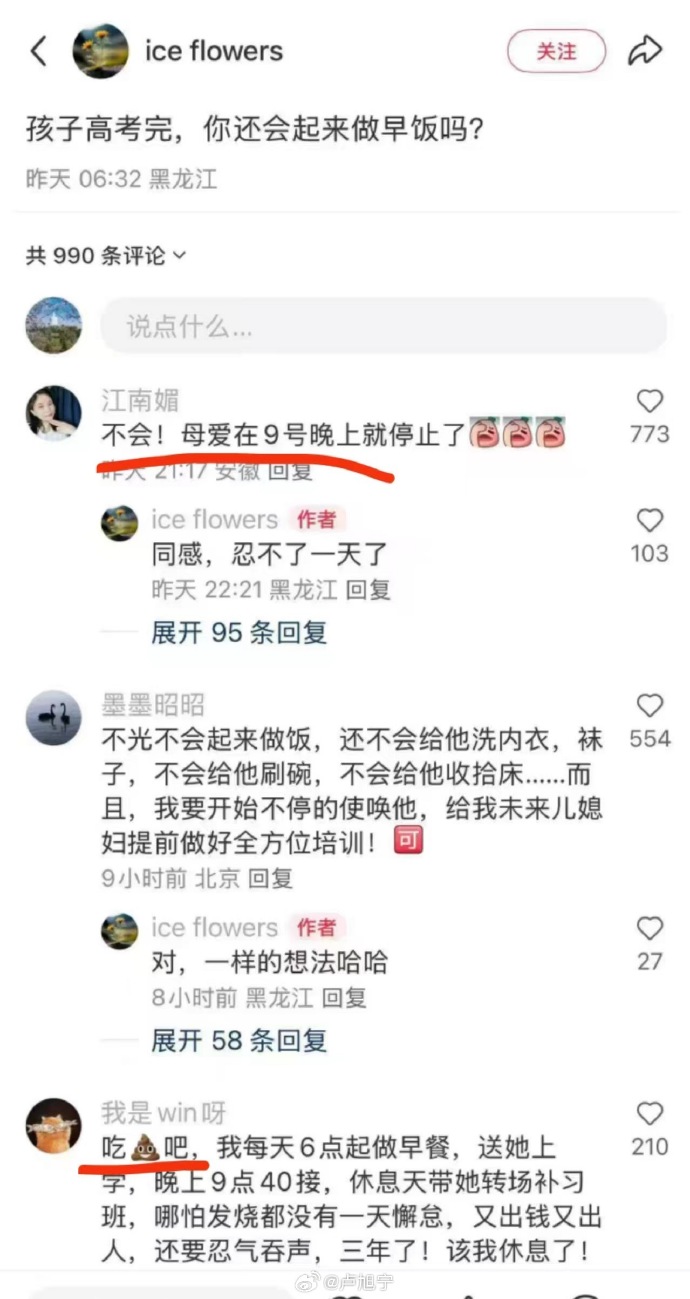Open the 共 990 条评论 sort dropdown
690x1299 pixels.
click(106, 256)
